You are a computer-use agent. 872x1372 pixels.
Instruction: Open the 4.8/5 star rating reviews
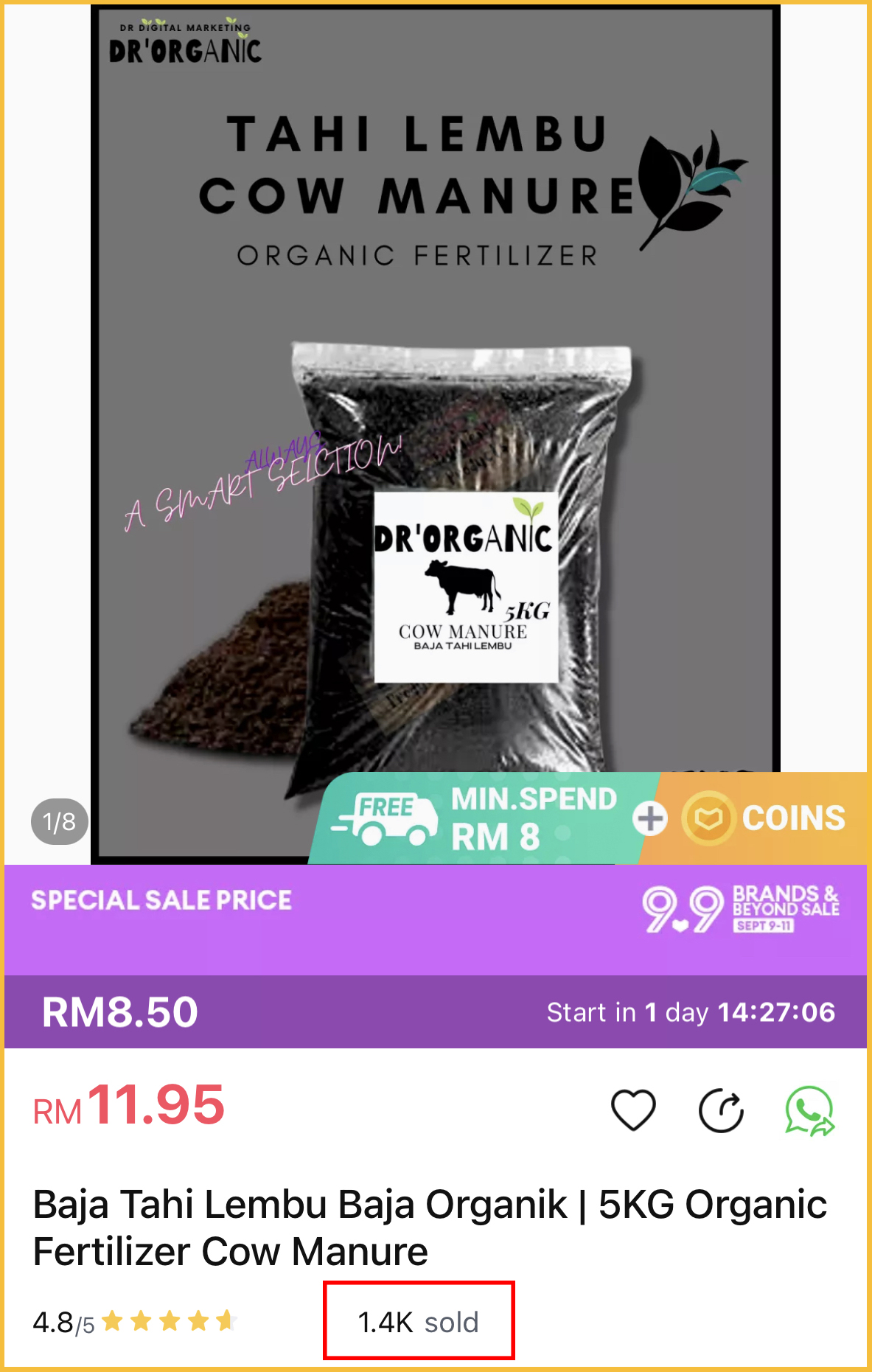coord(133,1322)
